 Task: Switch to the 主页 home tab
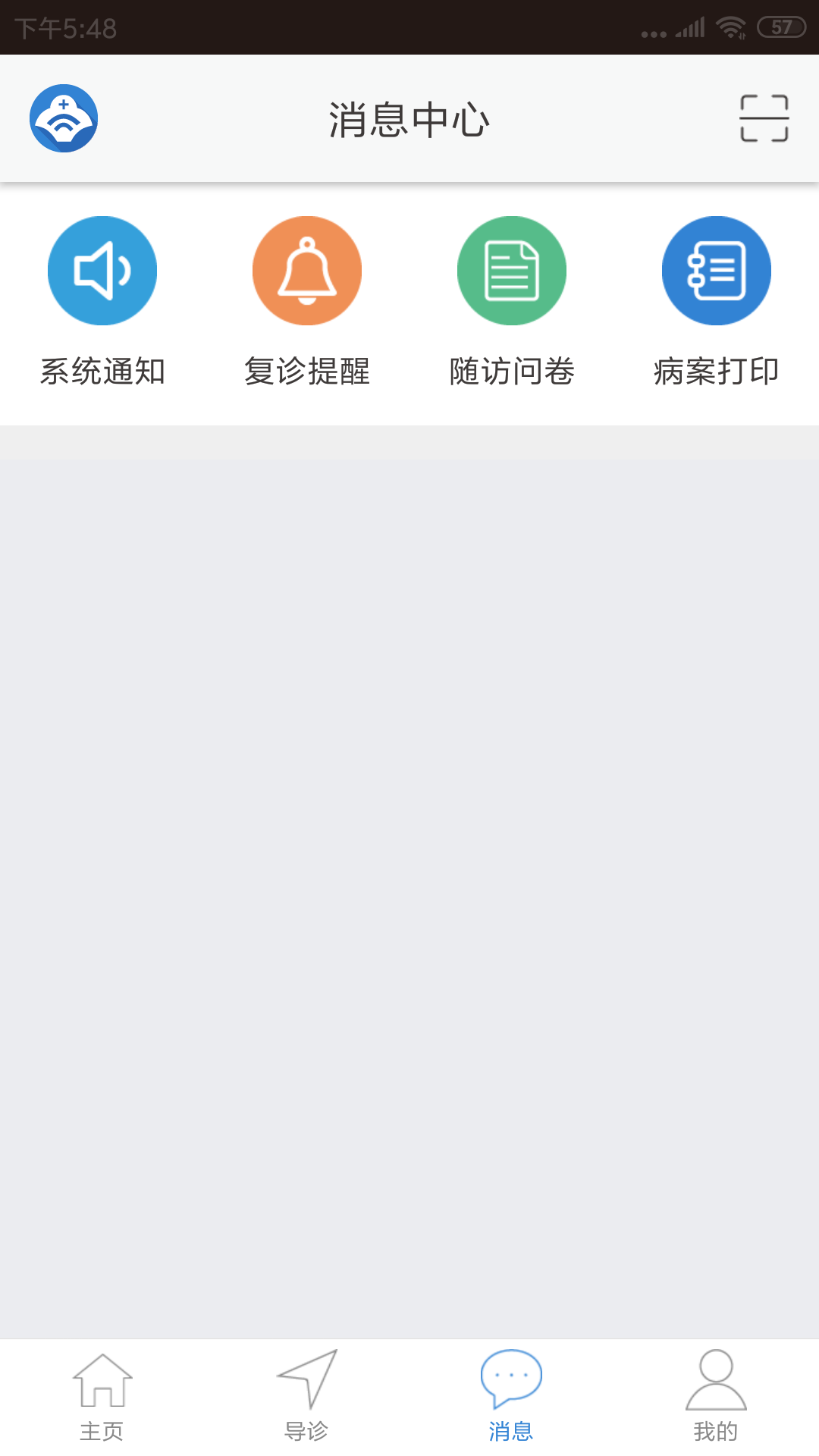click(x=102, y=1397)
